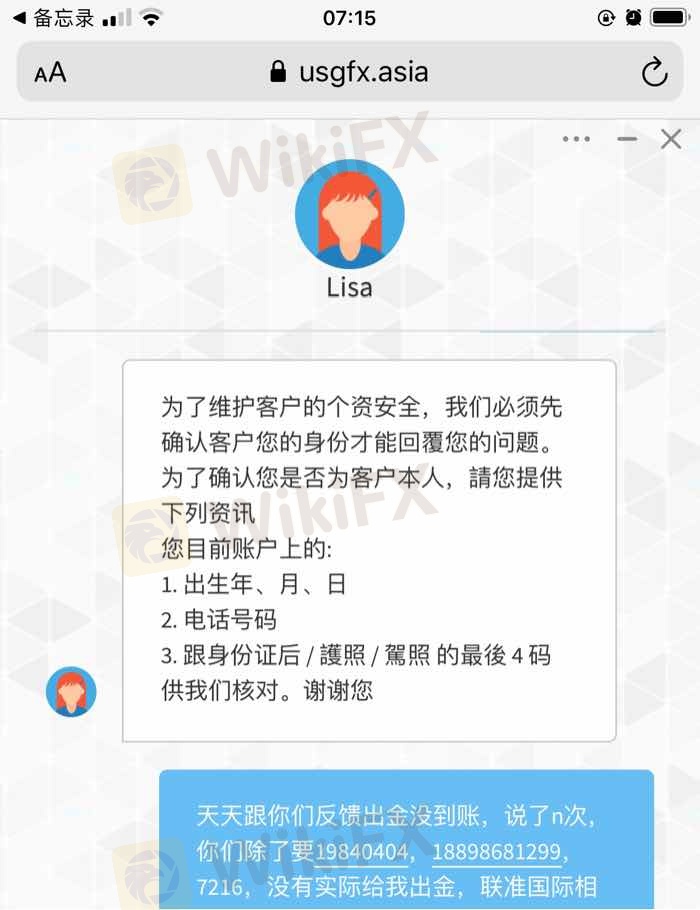
Task: Return to the 备忘录 app
Action: tap(52, 17)
